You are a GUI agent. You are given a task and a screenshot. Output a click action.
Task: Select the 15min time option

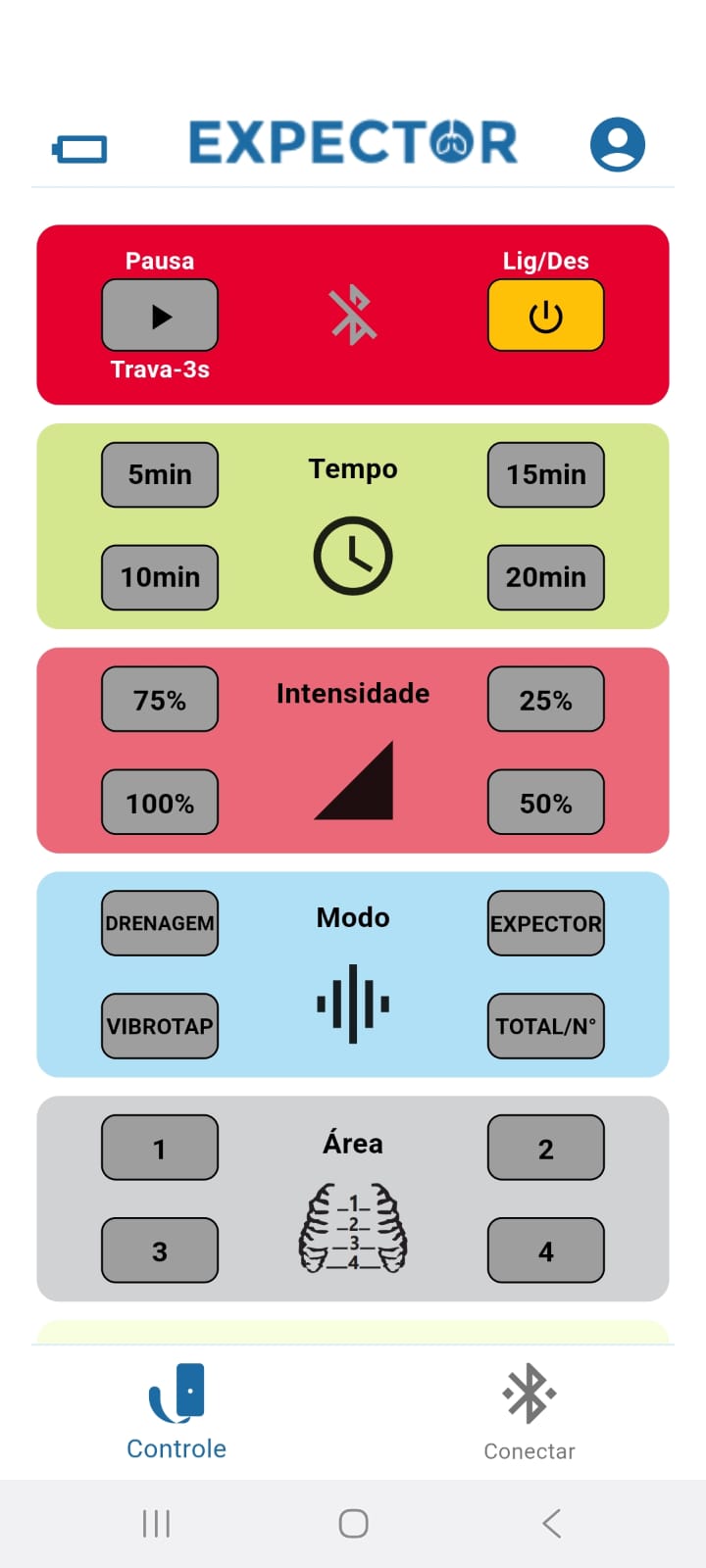click(546, 474)
